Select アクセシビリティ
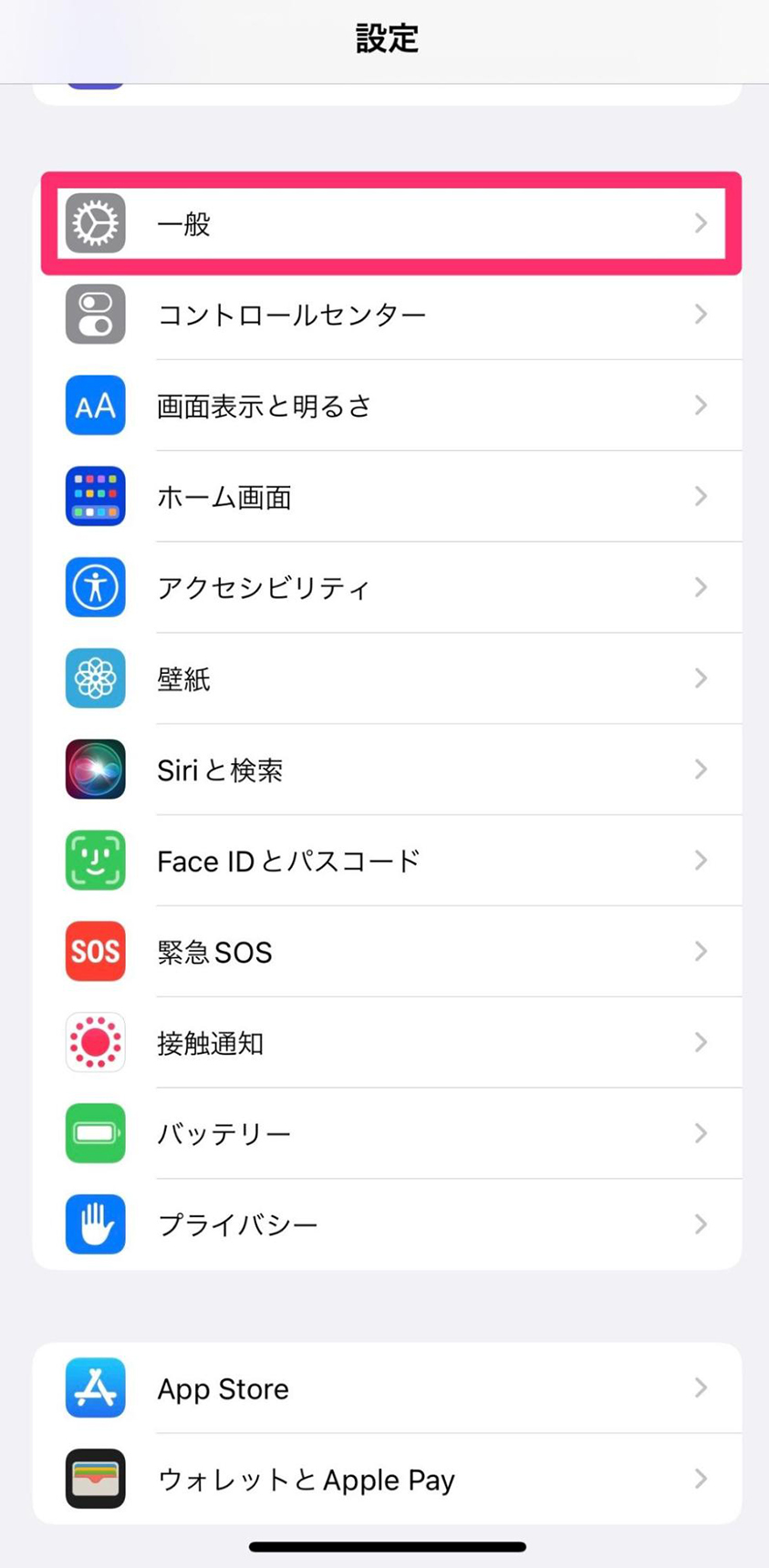Viewport: 769px width, 1568px height. [x=387, y=588]
